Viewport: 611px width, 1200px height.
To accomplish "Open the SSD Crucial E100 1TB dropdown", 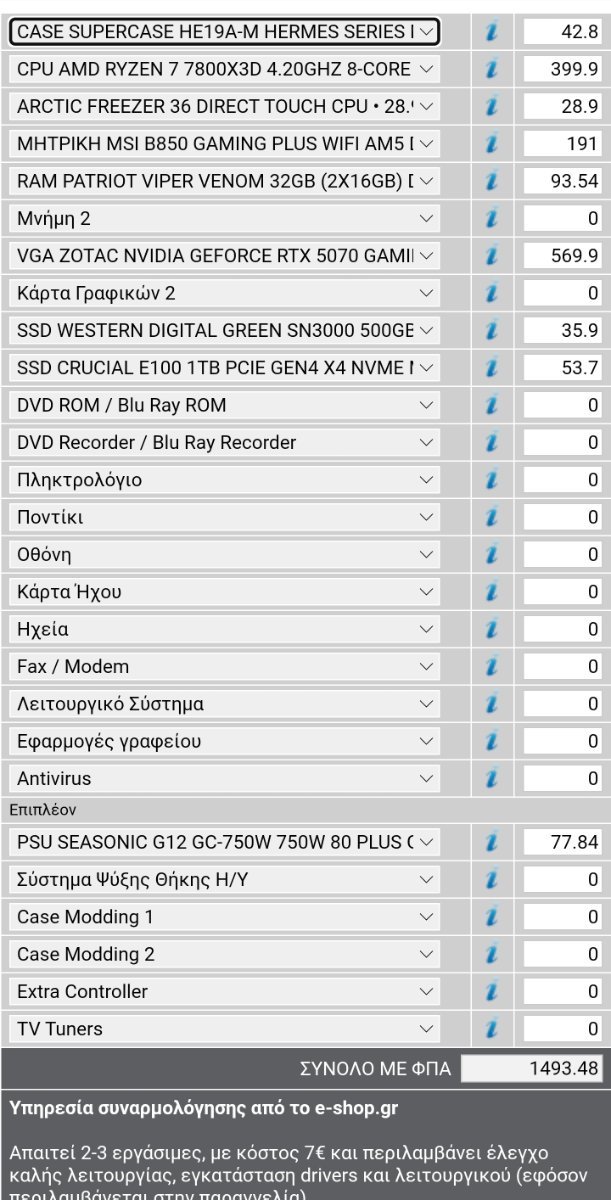I will point(224,368).
